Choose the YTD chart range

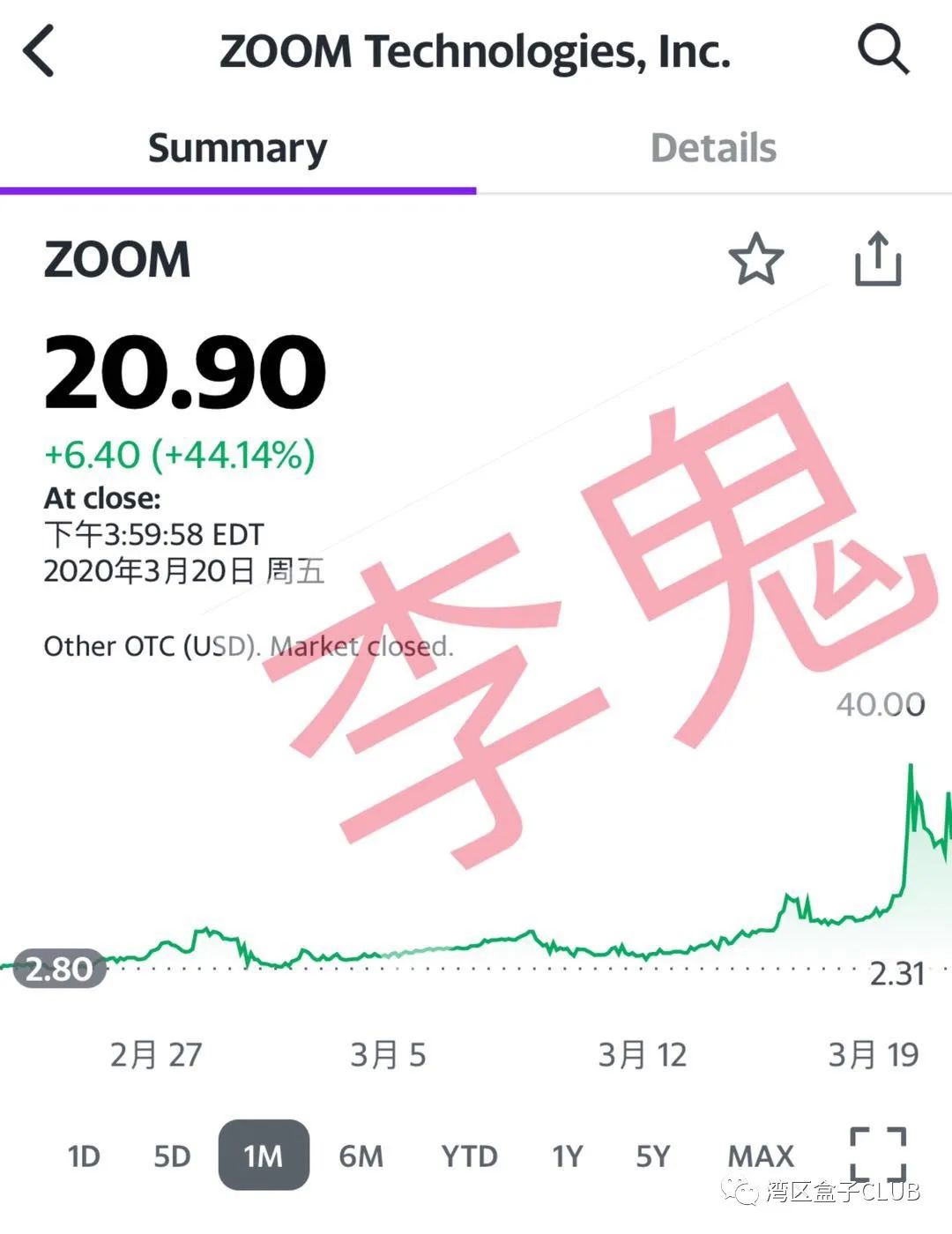[x=469, y=1156]
